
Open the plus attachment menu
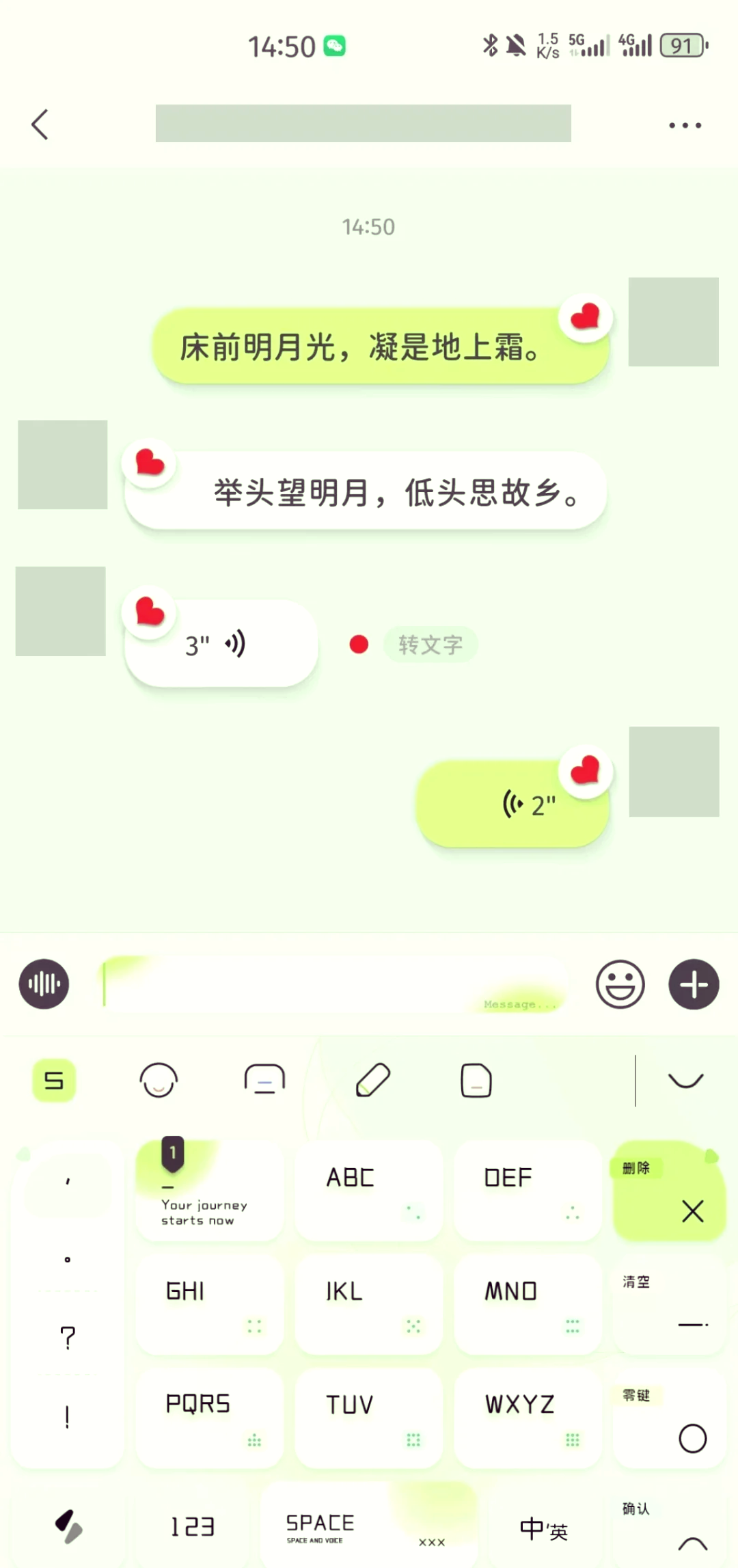[x=694, y=984]
